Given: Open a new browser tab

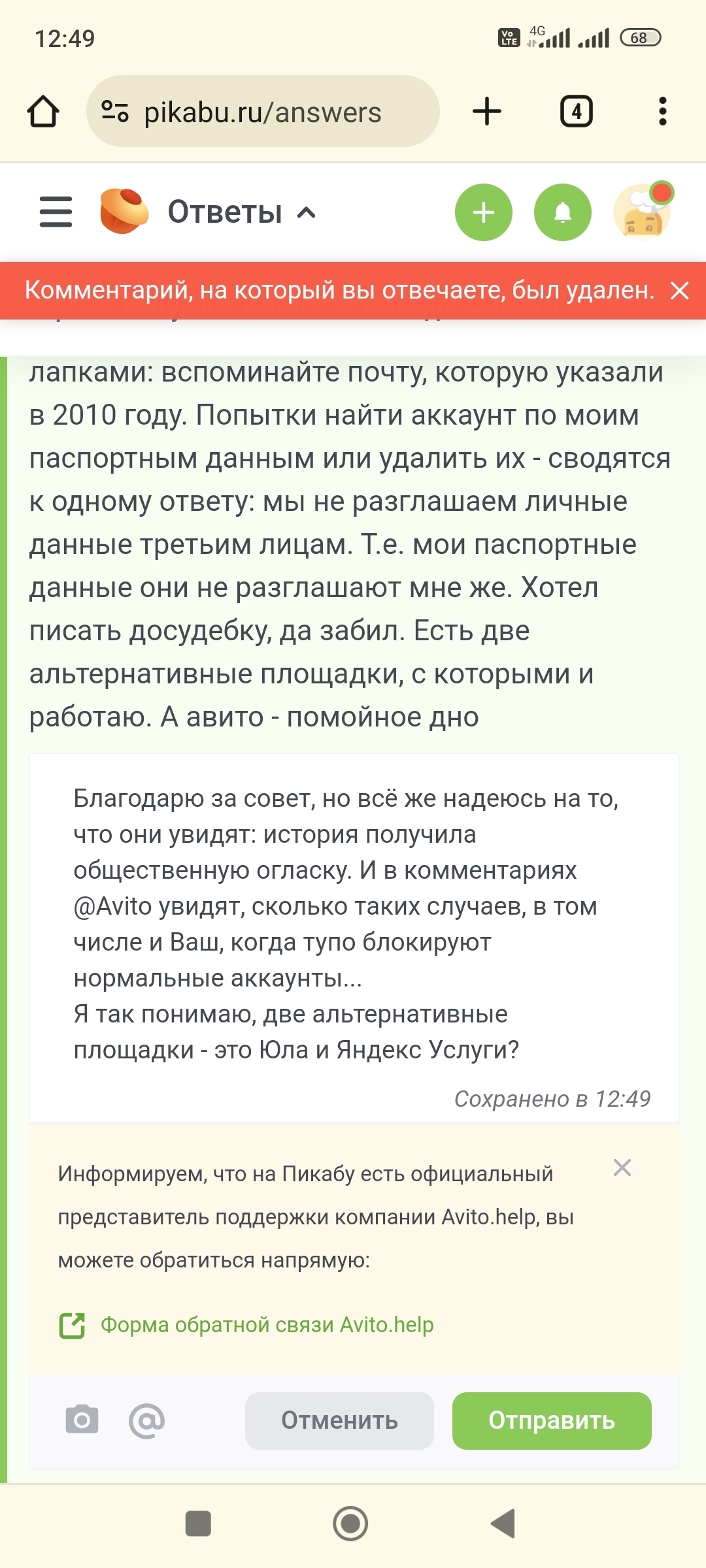Looking at the screenshot, I should [487, 111].
